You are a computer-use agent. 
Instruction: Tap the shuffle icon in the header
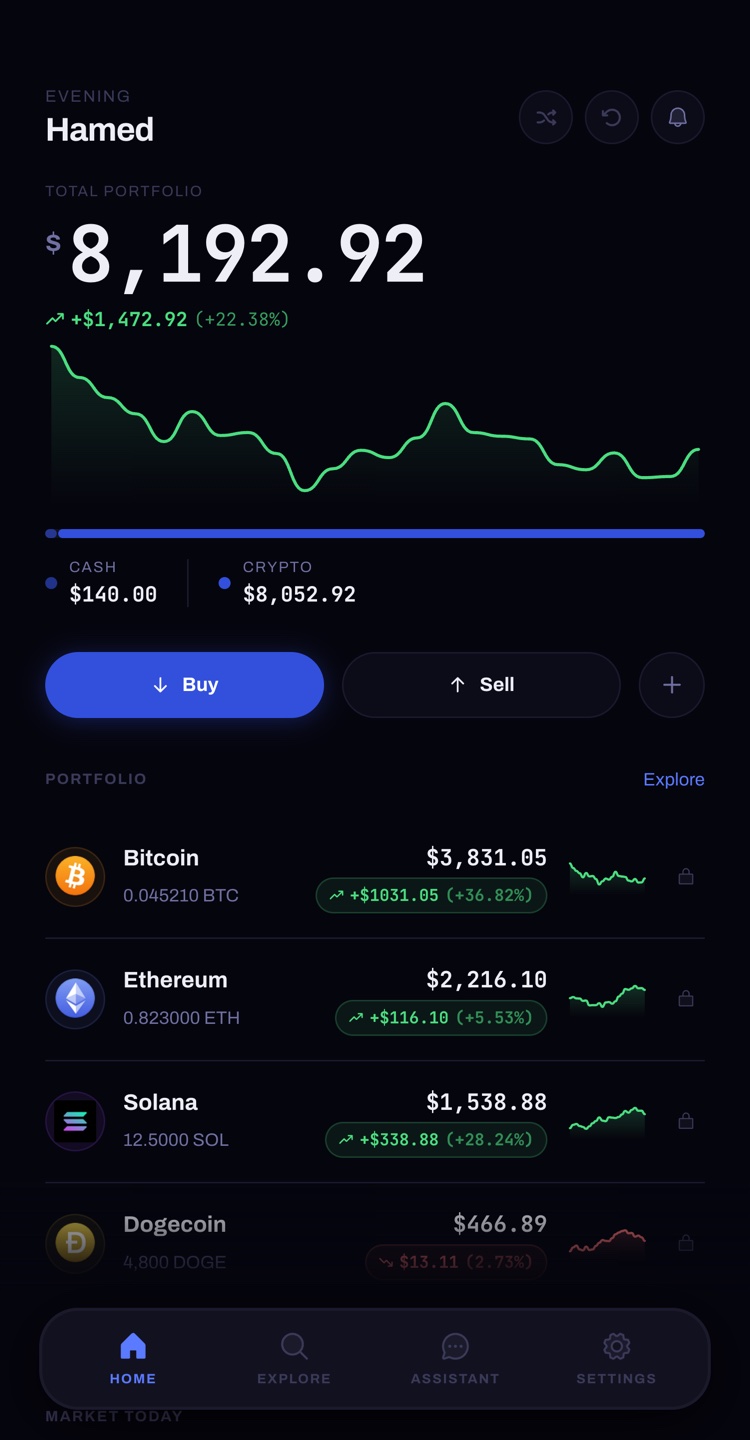(546, 117)
